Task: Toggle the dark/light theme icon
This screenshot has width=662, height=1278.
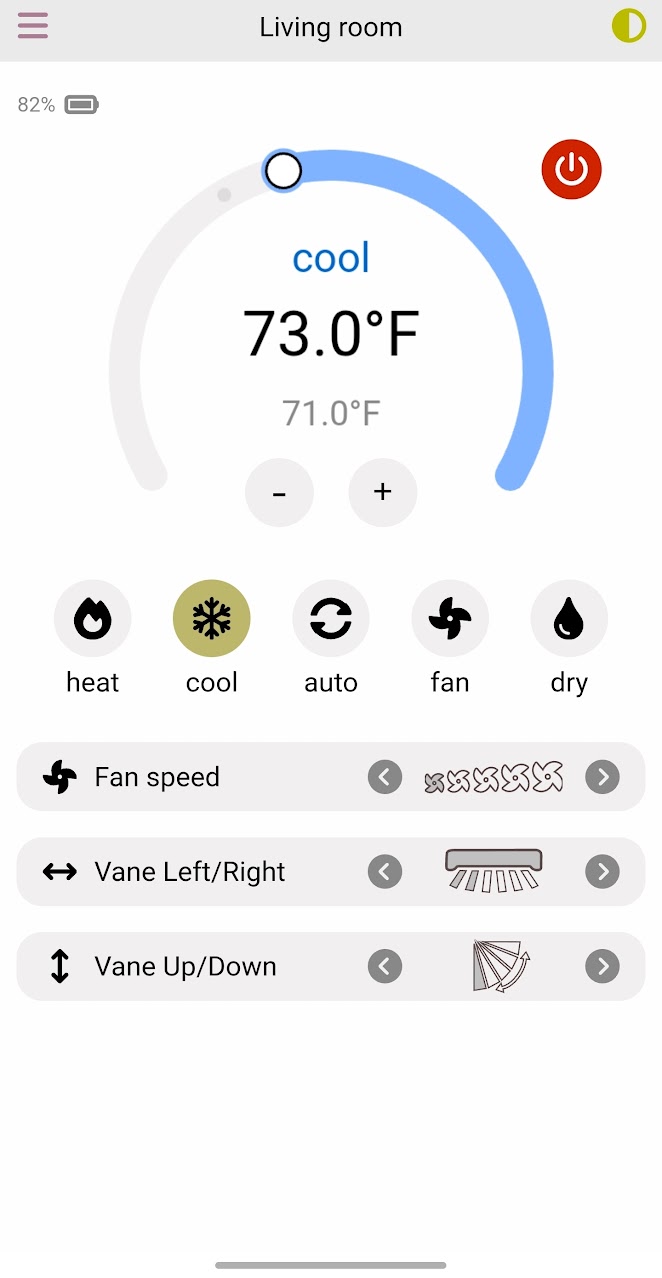Action: 629,25
